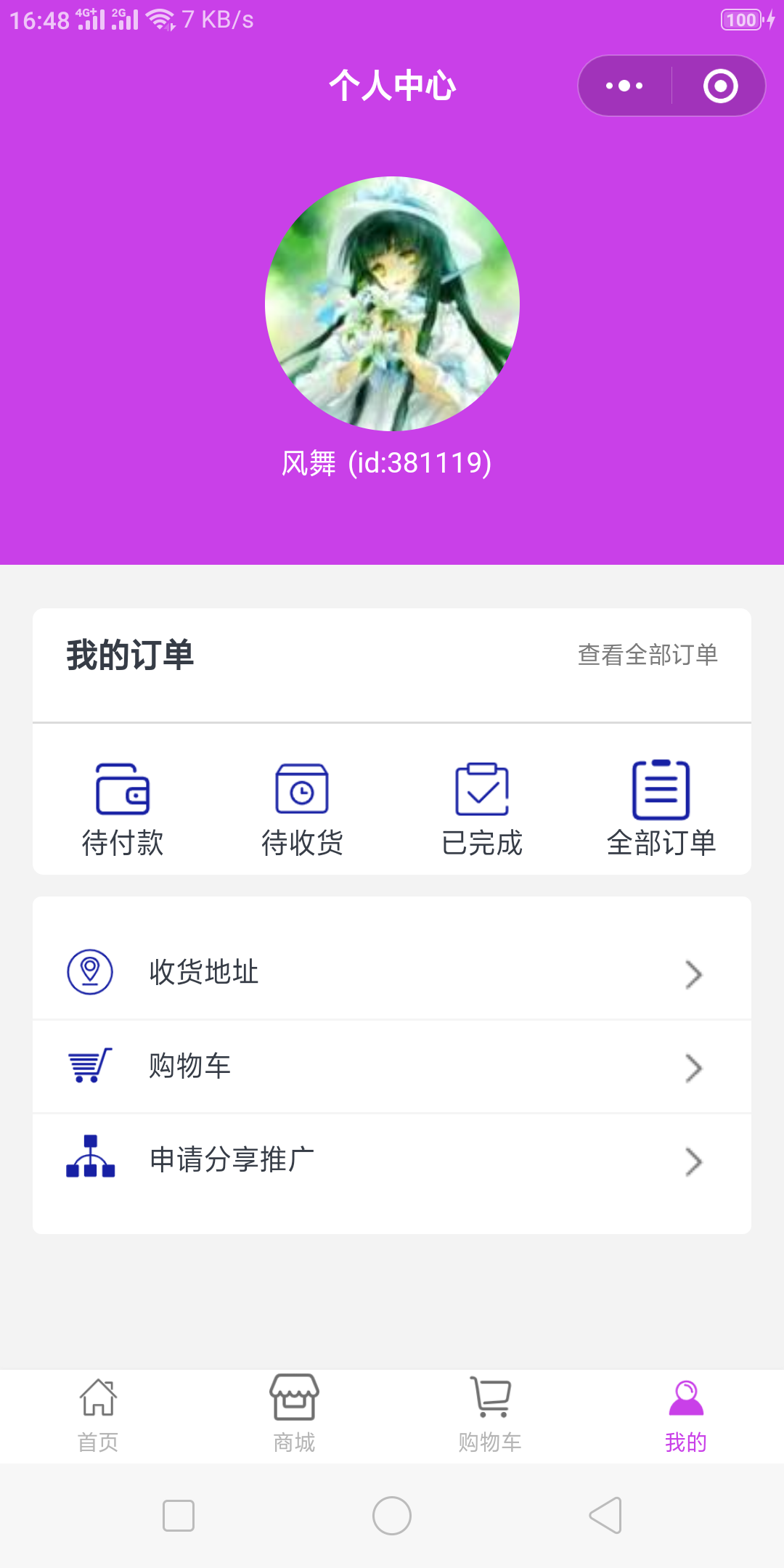784x1568 pixels.
Task: View 待付款 orders
Action: click(x=123, y=809)
